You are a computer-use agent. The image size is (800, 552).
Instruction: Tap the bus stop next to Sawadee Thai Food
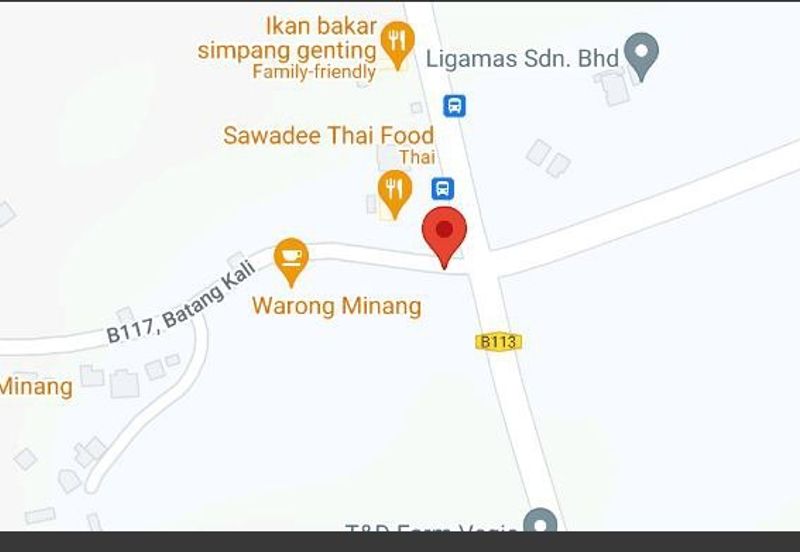(x=443, y=188)
